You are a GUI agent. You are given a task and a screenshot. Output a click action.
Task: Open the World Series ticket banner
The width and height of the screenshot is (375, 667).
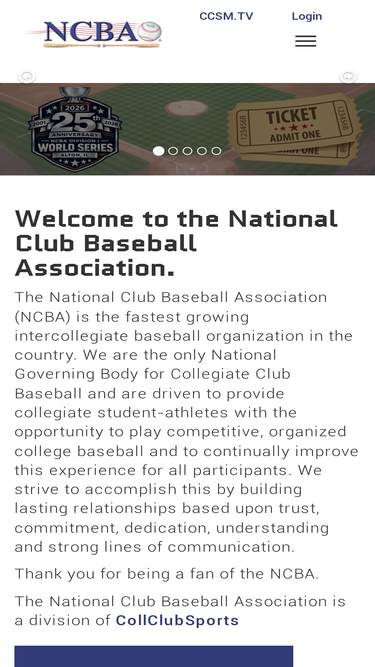click(188, 129)
